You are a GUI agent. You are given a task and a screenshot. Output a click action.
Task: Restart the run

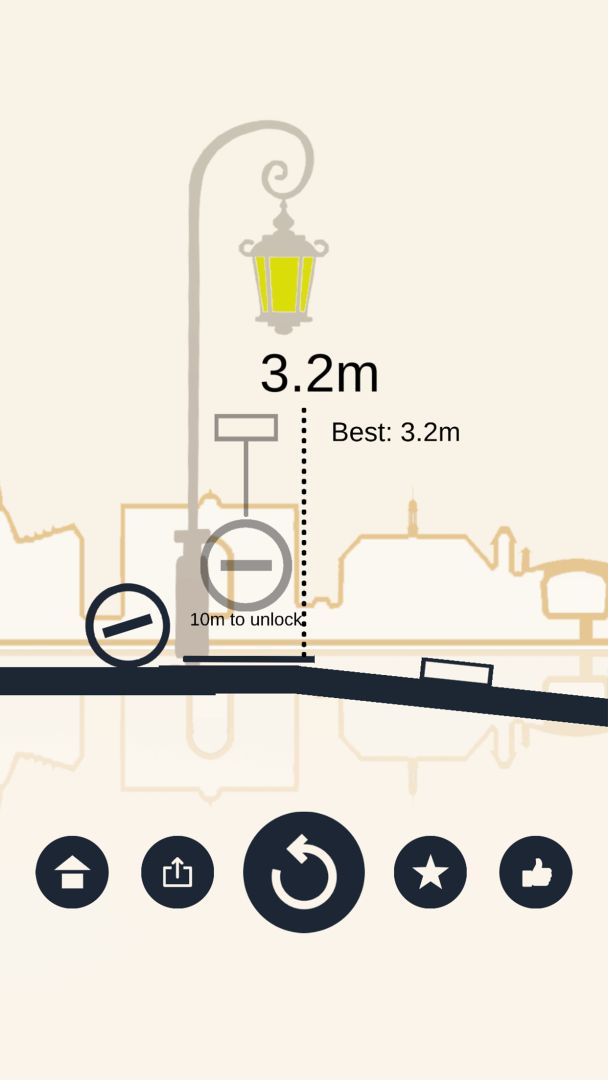tap(304, 872)
